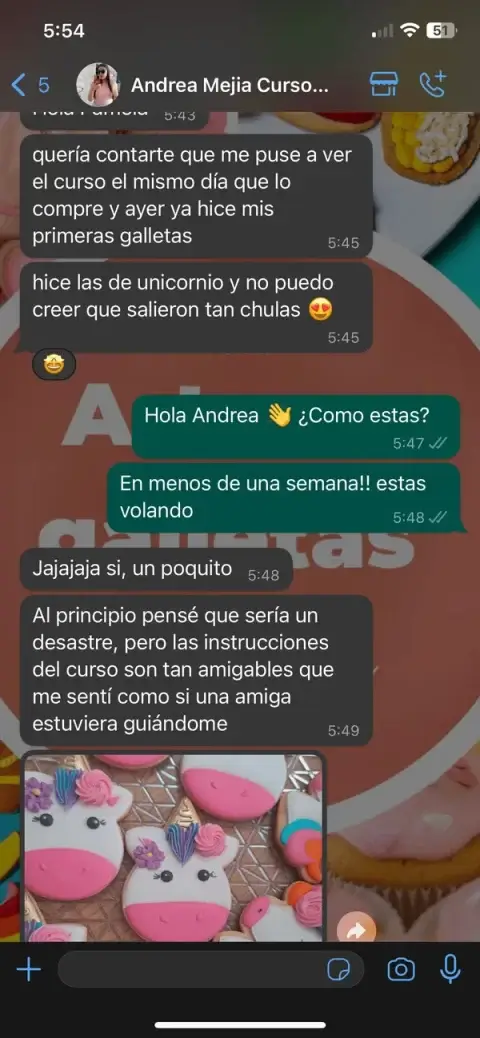Open the unicorn cookies photo
Viewport: 480px width, 1038px height.
(x=173, y=847)
